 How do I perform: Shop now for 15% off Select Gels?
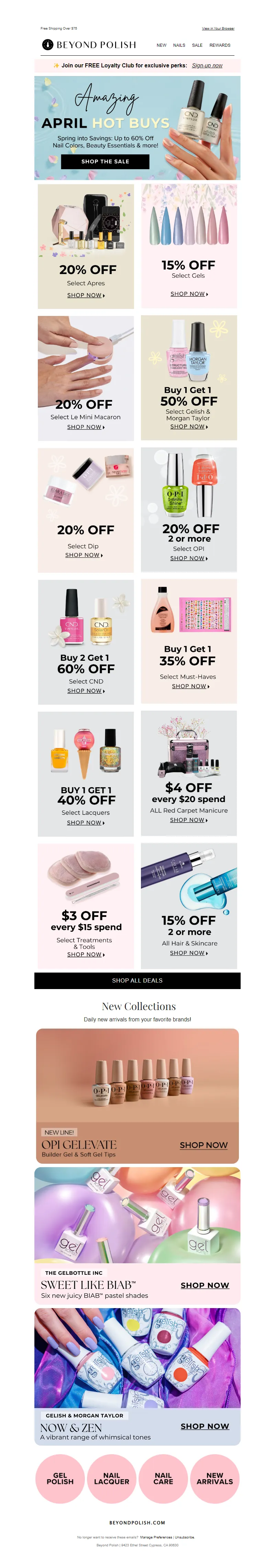[189, 294]
